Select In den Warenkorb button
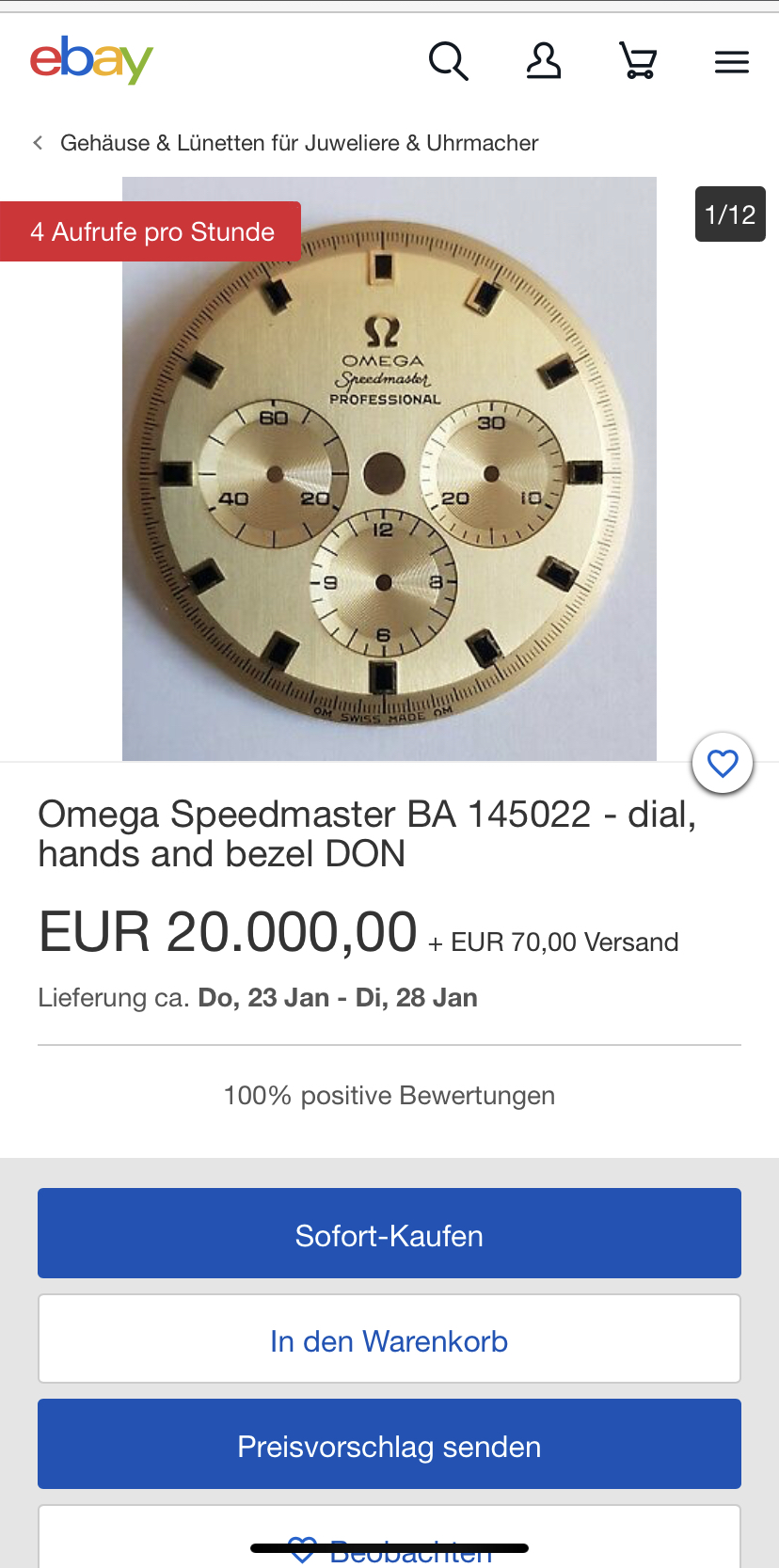Viewport: 779px width, 1568px height. pos(389,1339)
